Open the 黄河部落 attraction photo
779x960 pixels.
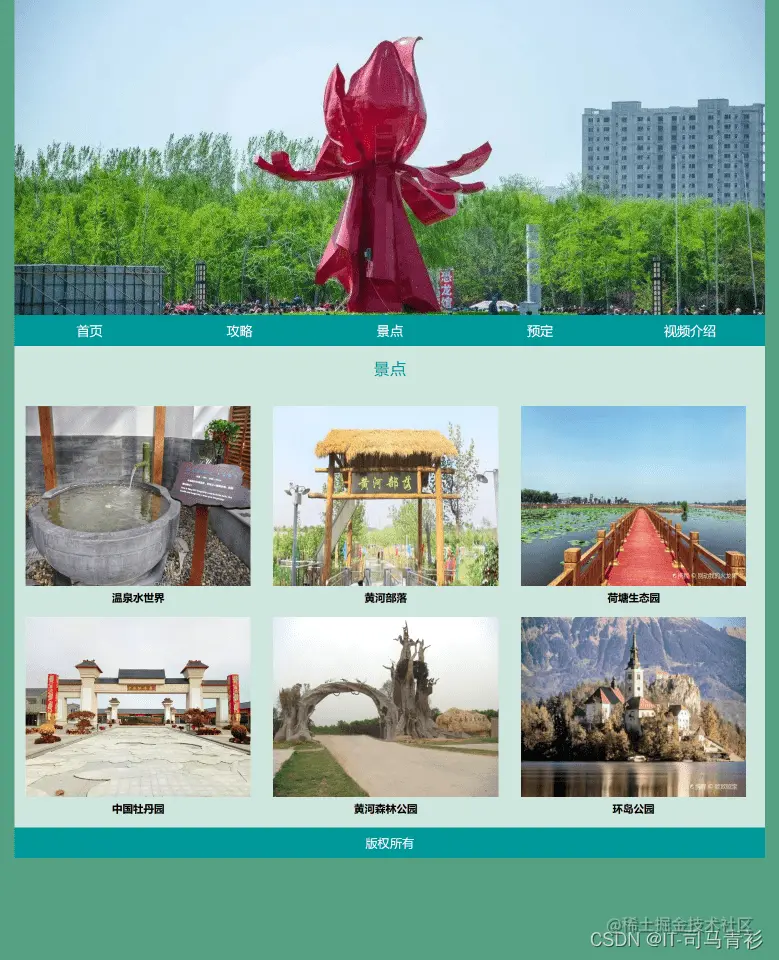point(385,495)
